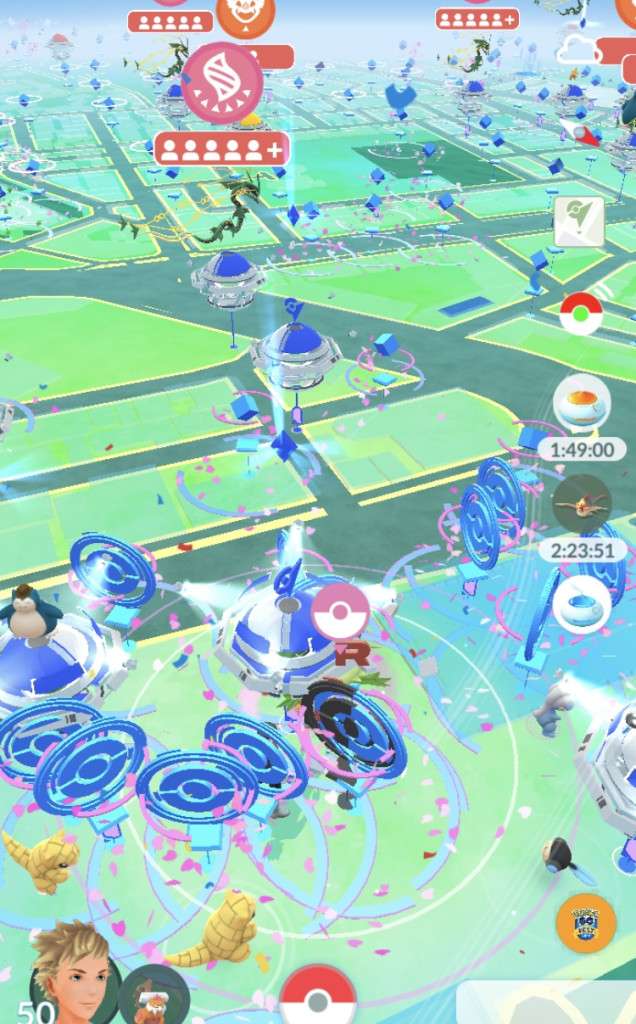Open the Nearby Pokémon panel
636x1024 pixels.
(x=545, y=1003)
